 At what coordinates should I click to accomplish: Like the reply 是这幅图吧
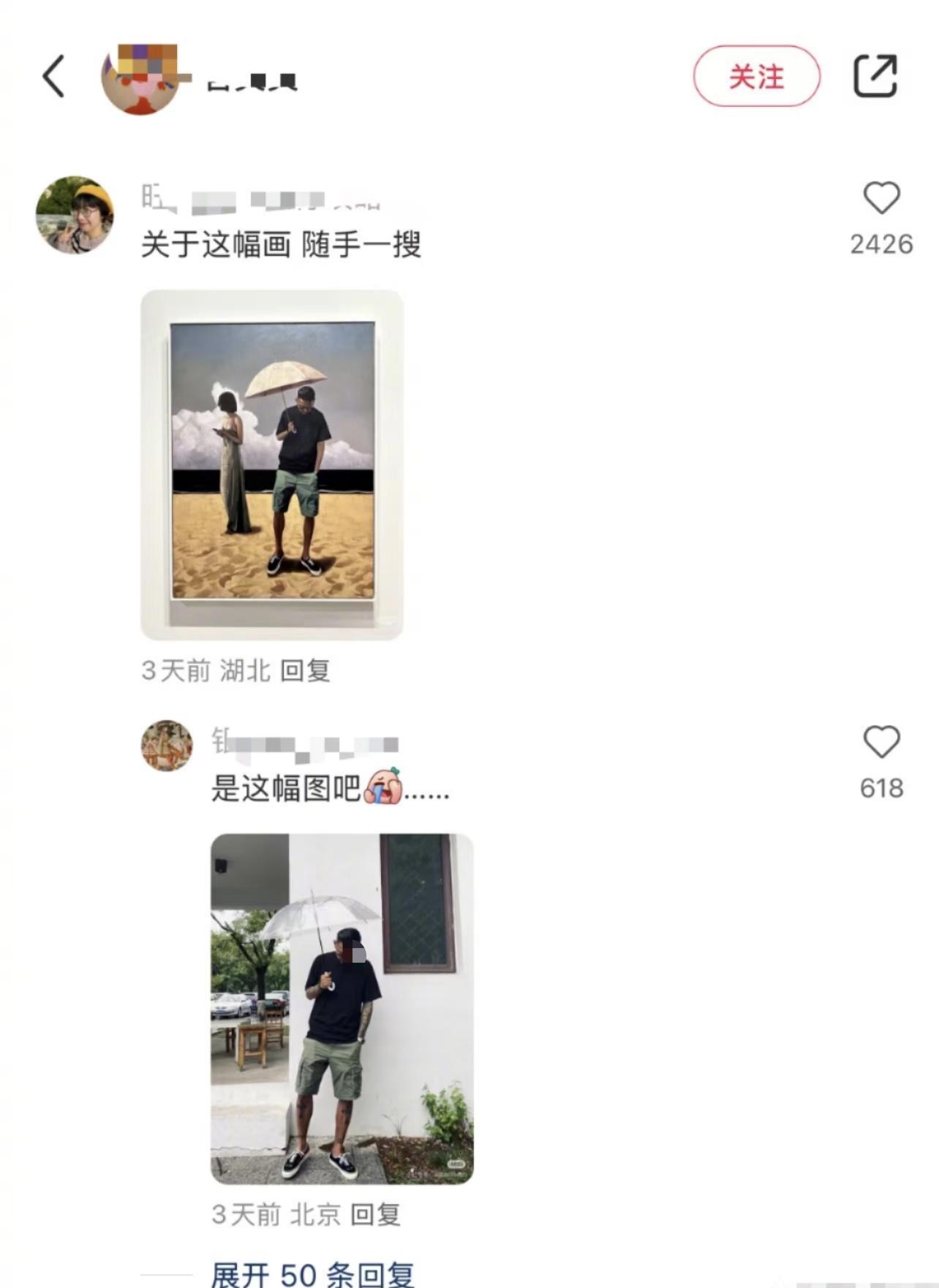880,743
